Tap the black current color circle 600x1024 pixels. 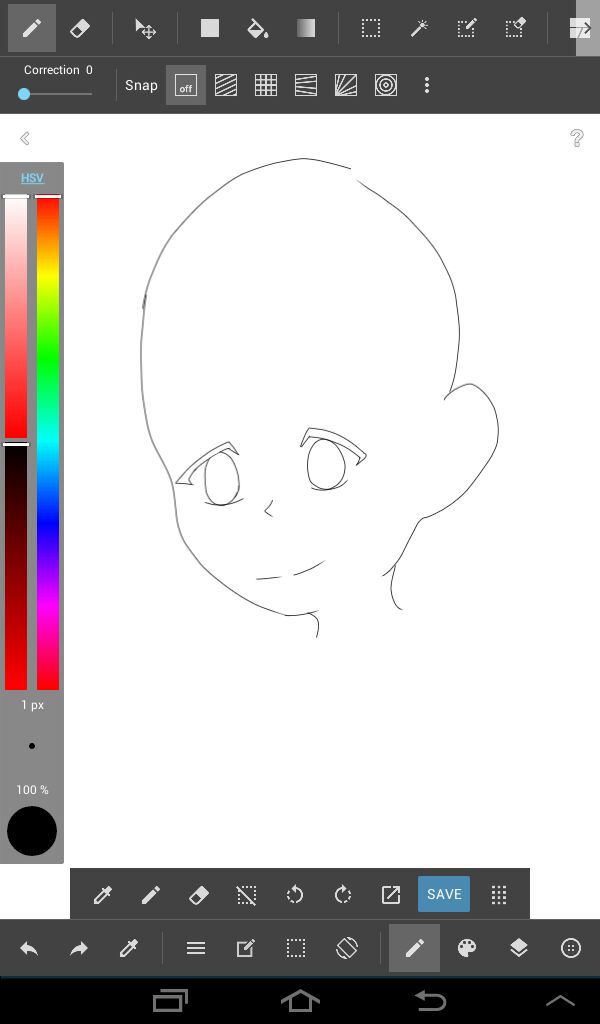tap(32, 831)
